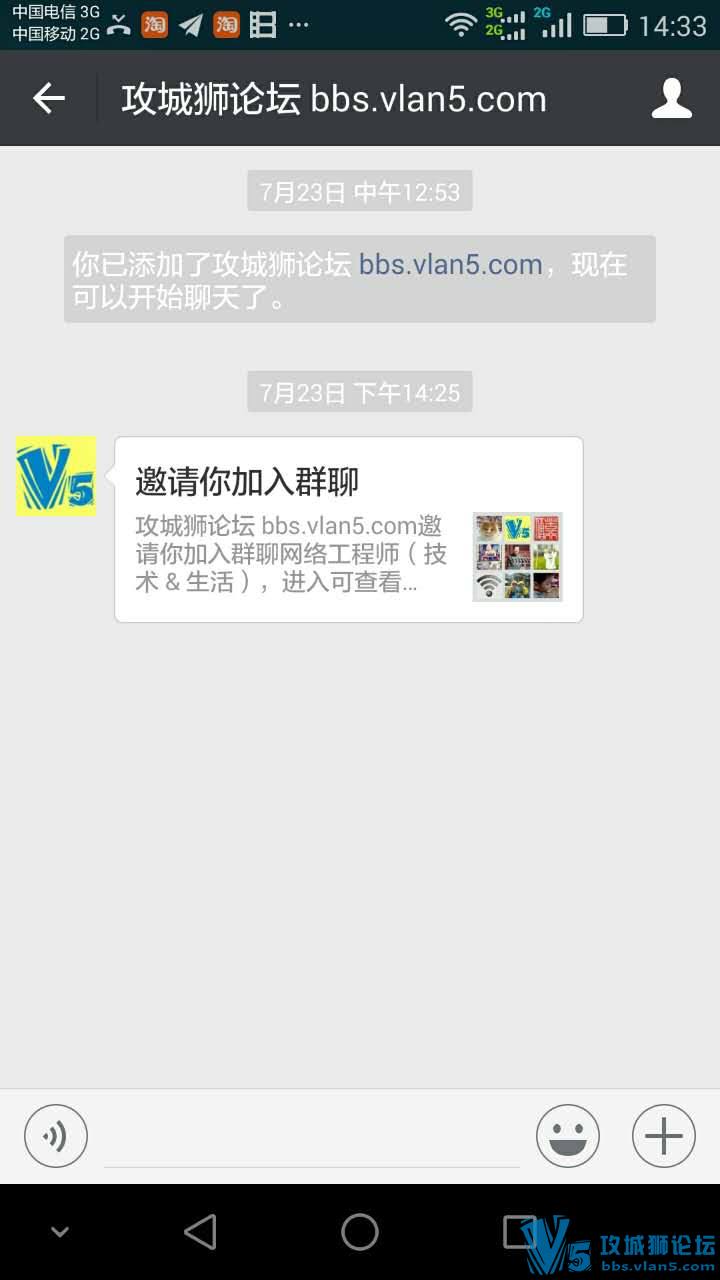
Task: Open the plus attachment menu
Action: point(663,1136)
